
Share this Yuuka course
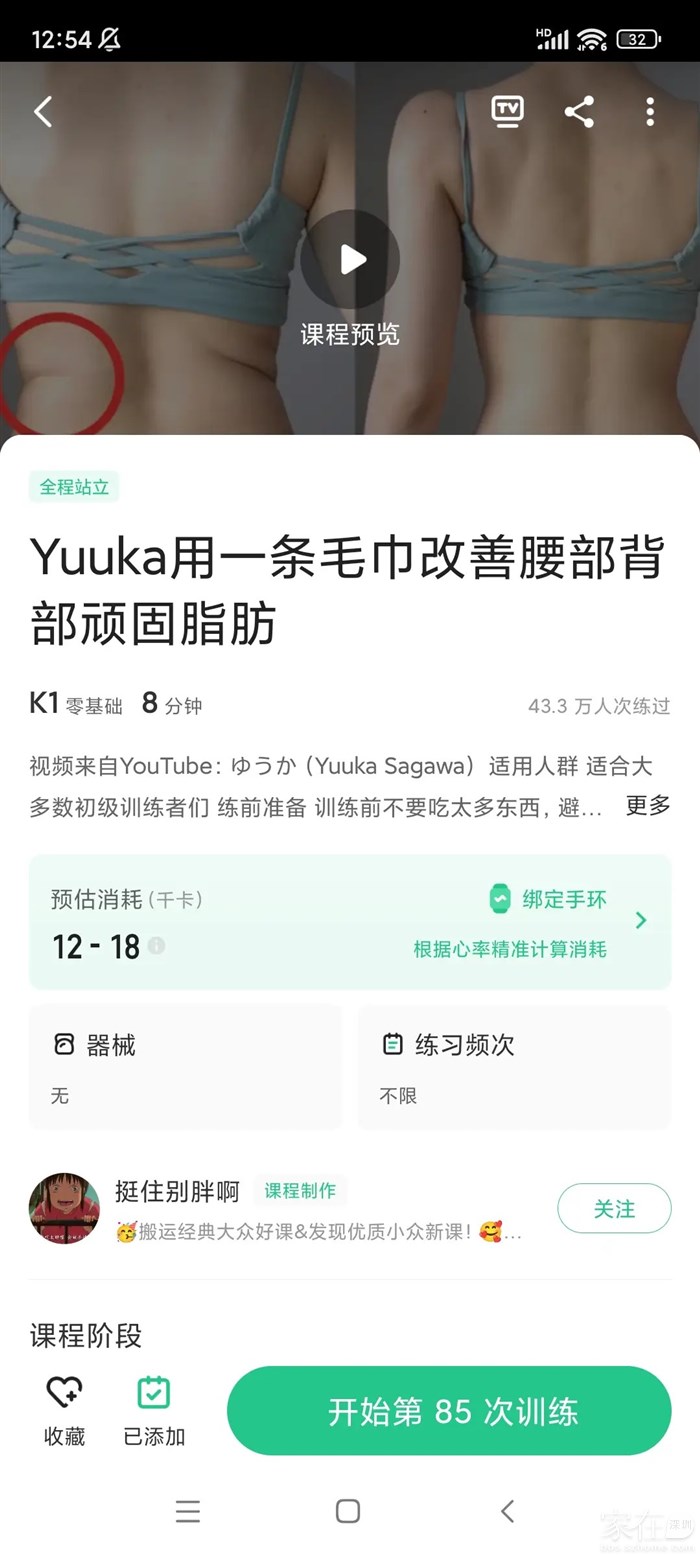(x=579, y=111)
